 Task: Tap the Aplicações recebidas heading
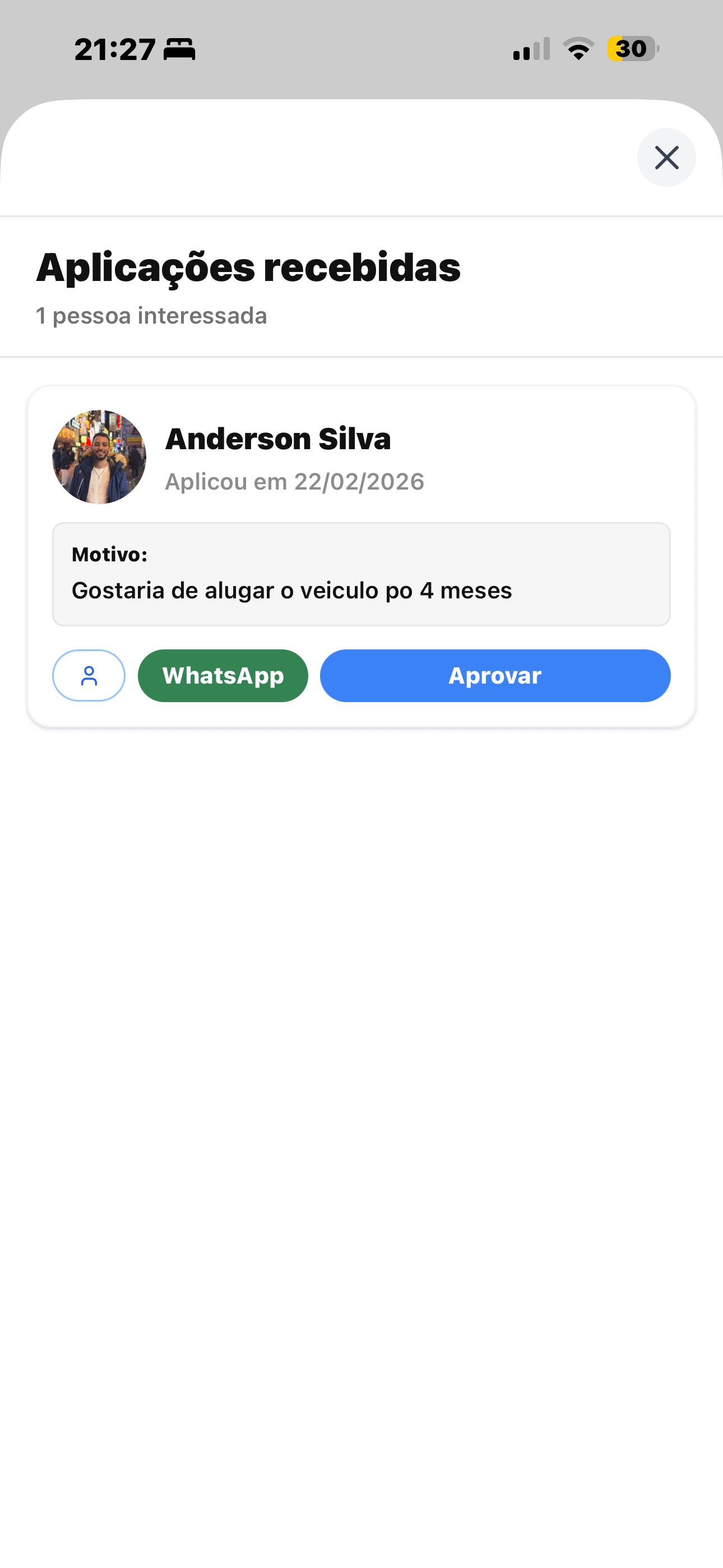pos(249,266)
